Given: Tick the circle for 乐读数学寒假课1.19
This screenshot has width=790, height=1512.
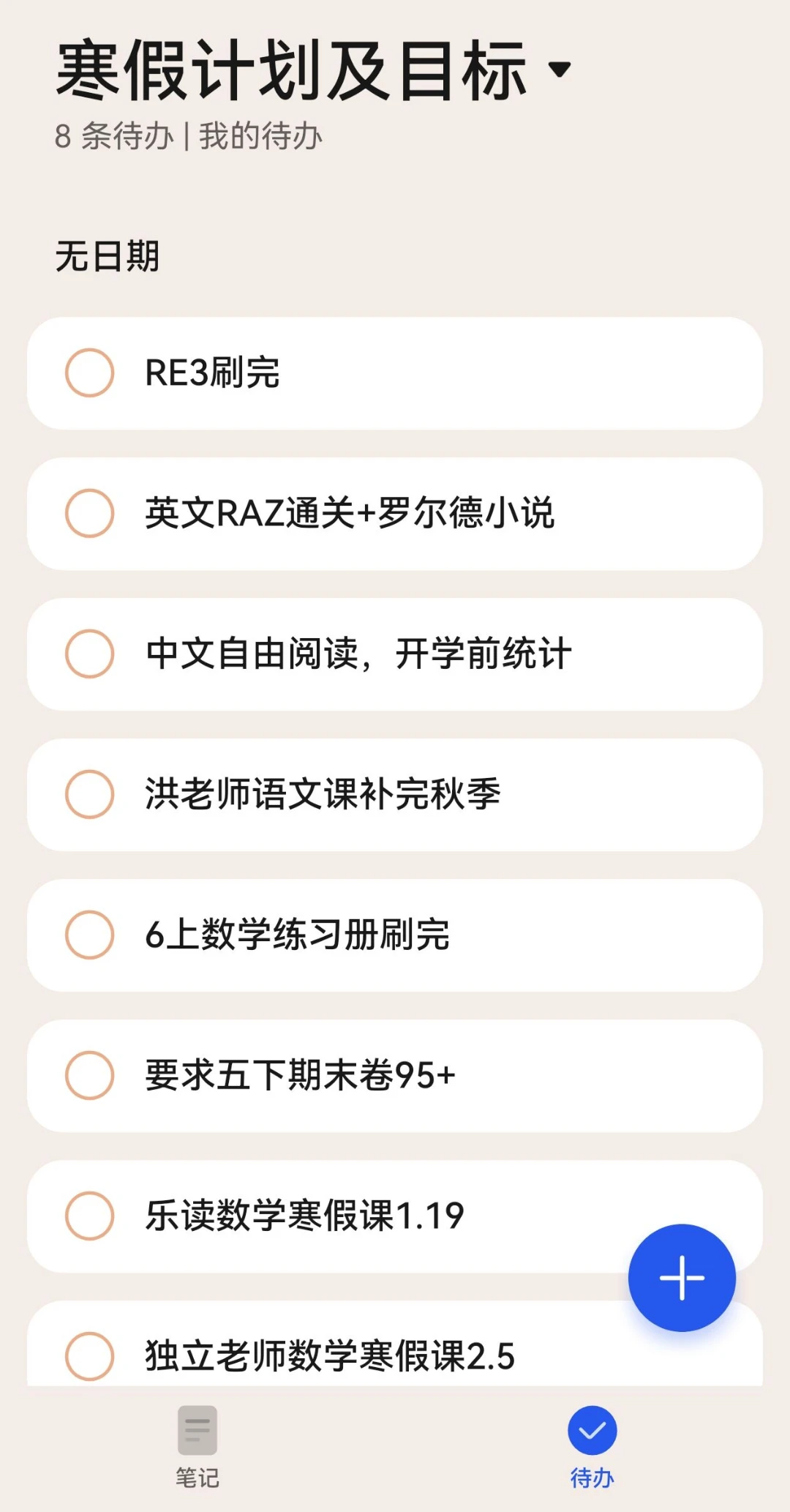Looking at the screenshot, I should coord(89,1216).
